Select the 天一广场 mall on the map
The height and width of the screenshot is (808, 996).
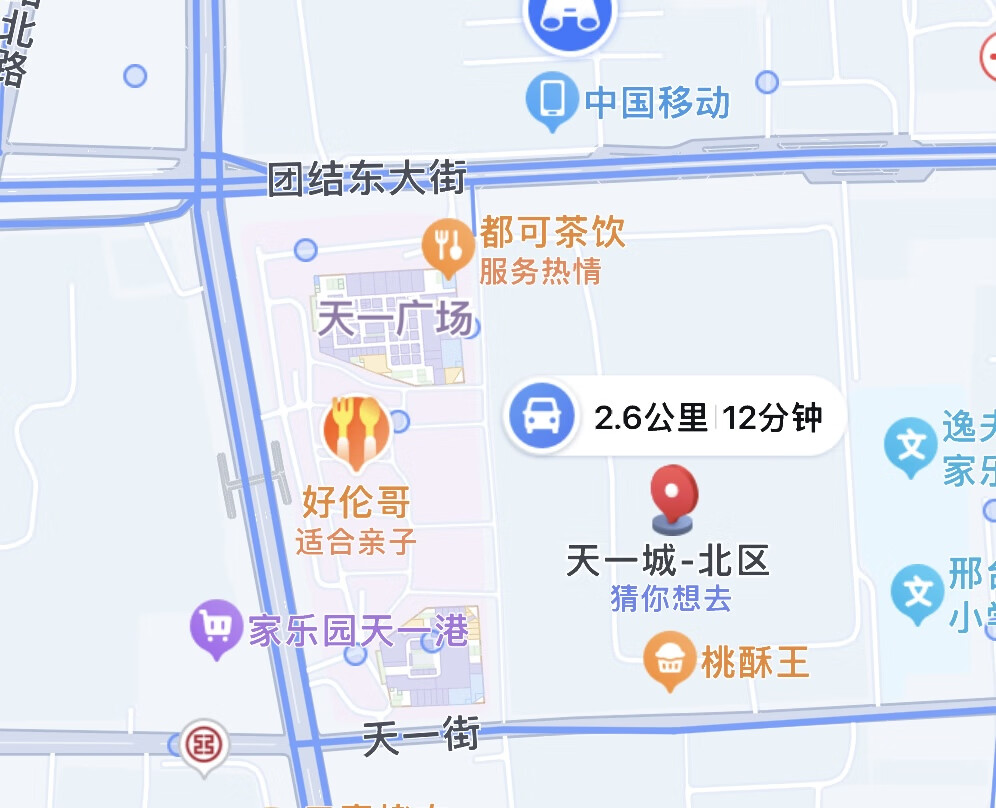[x=395, y=321]
